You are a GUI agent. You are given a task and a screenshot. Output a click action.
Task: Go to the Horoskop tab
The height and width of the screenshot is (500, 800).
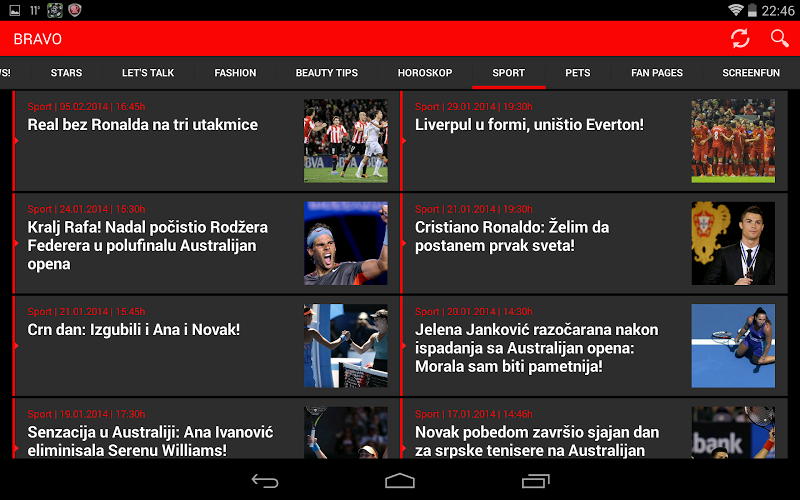click(x=425, y=73)
